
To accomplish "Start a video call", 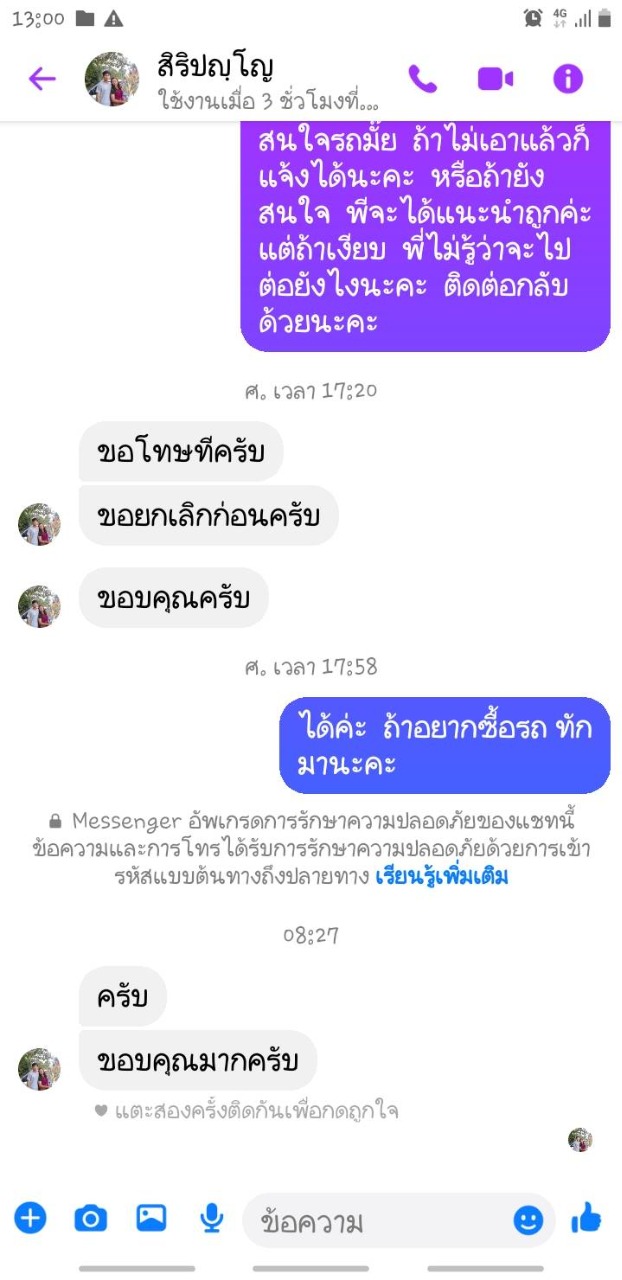I will pos(495,79).
